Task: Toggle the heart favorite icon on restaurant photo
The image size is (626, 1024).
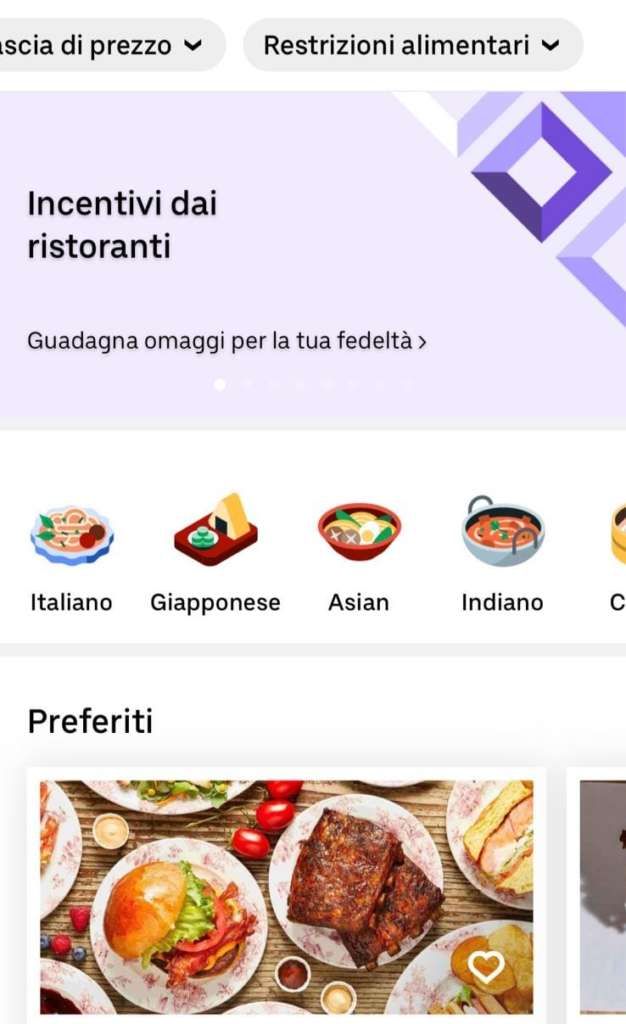Action: [x=487, y=965]
